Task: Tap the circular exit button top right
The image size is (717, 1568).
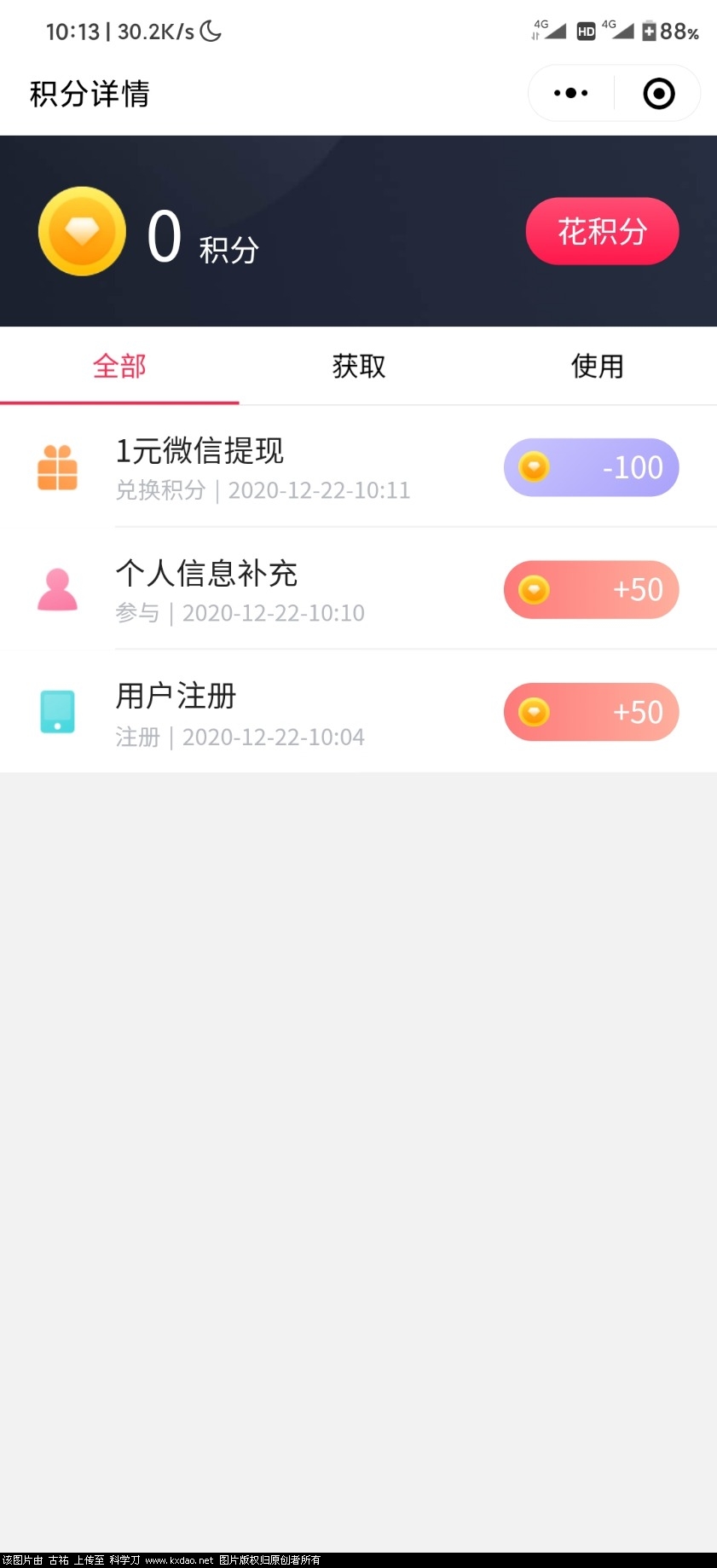Action: coord(658,92)
